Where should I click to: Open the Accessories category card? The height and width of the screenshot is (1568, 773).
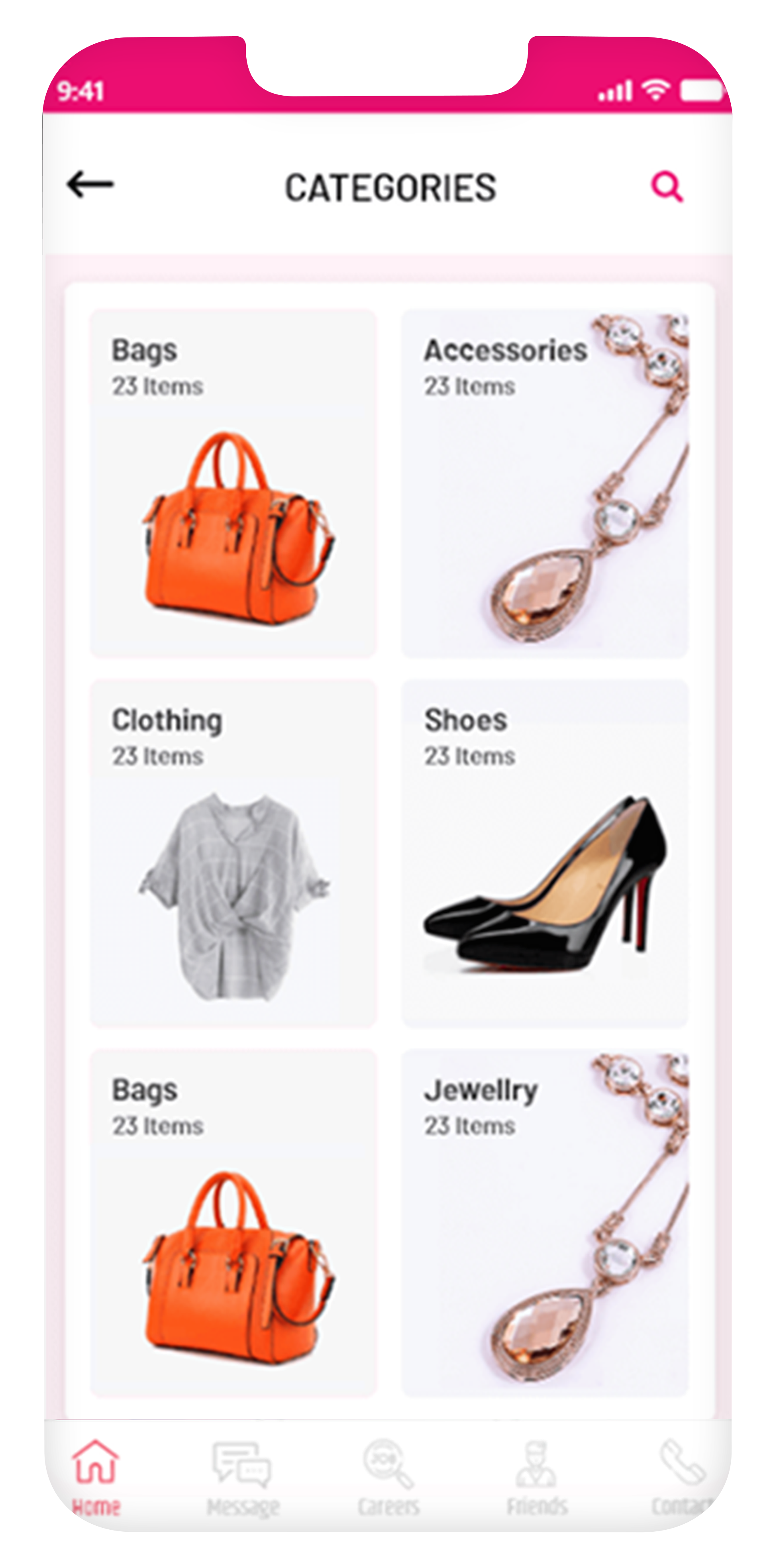[x=544, y=484]
